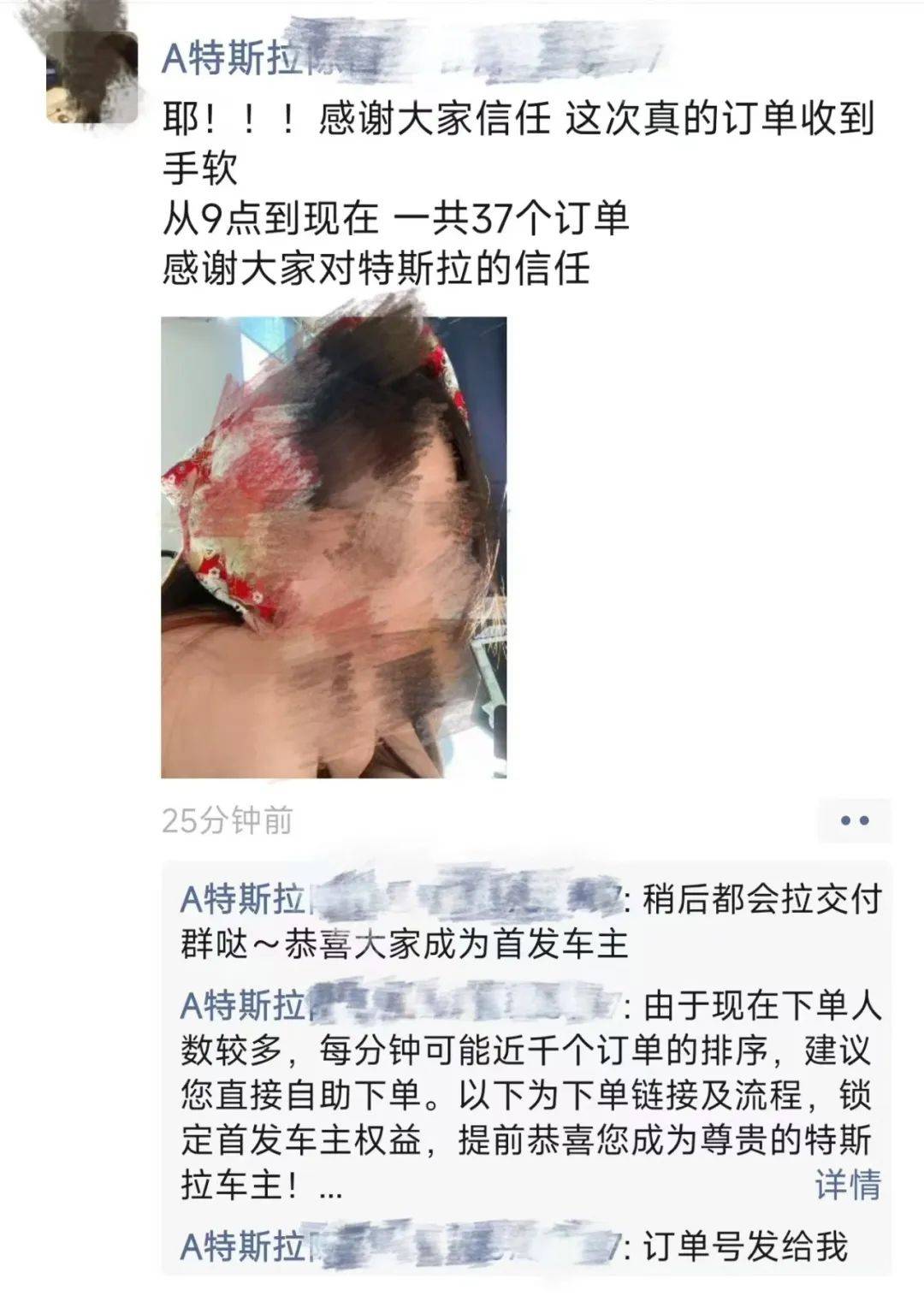Viewport: 924px width, 1296px height.
Task: Tap the poster name A特斯拉 at top
Action: coord(233,60)
